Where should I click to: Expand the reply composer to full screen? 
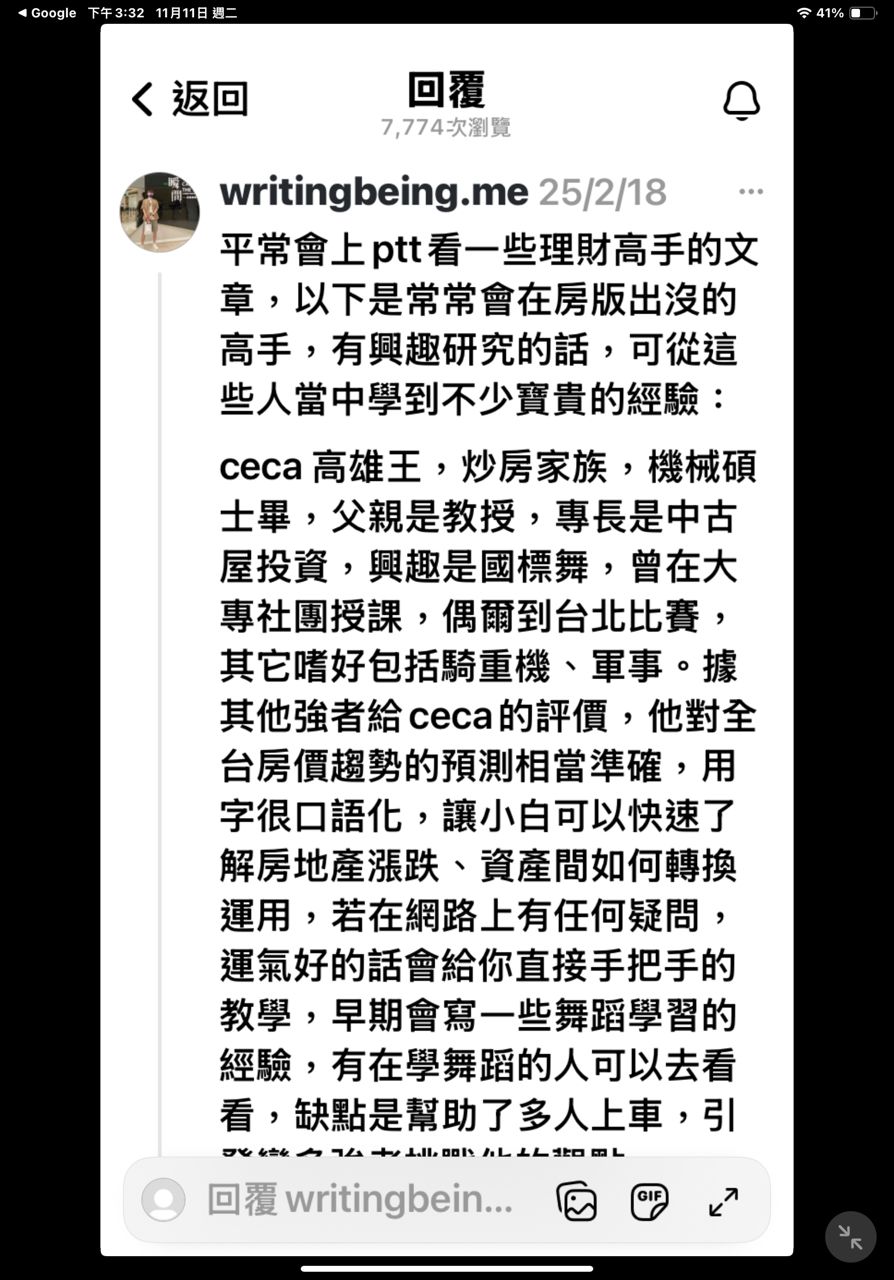click(723, 1200)
